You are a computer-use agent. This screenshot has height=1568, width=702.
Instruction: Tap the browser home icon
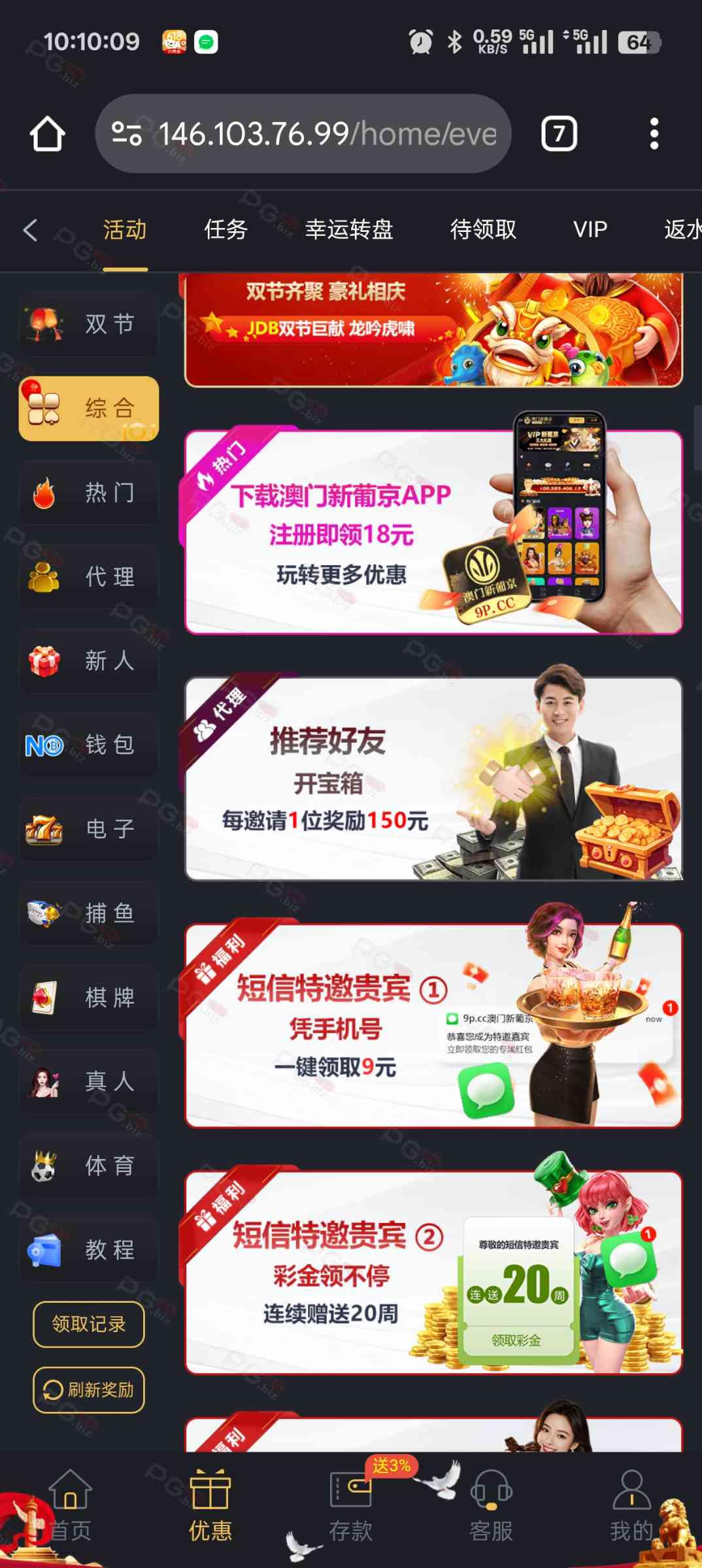coord(47,134)
